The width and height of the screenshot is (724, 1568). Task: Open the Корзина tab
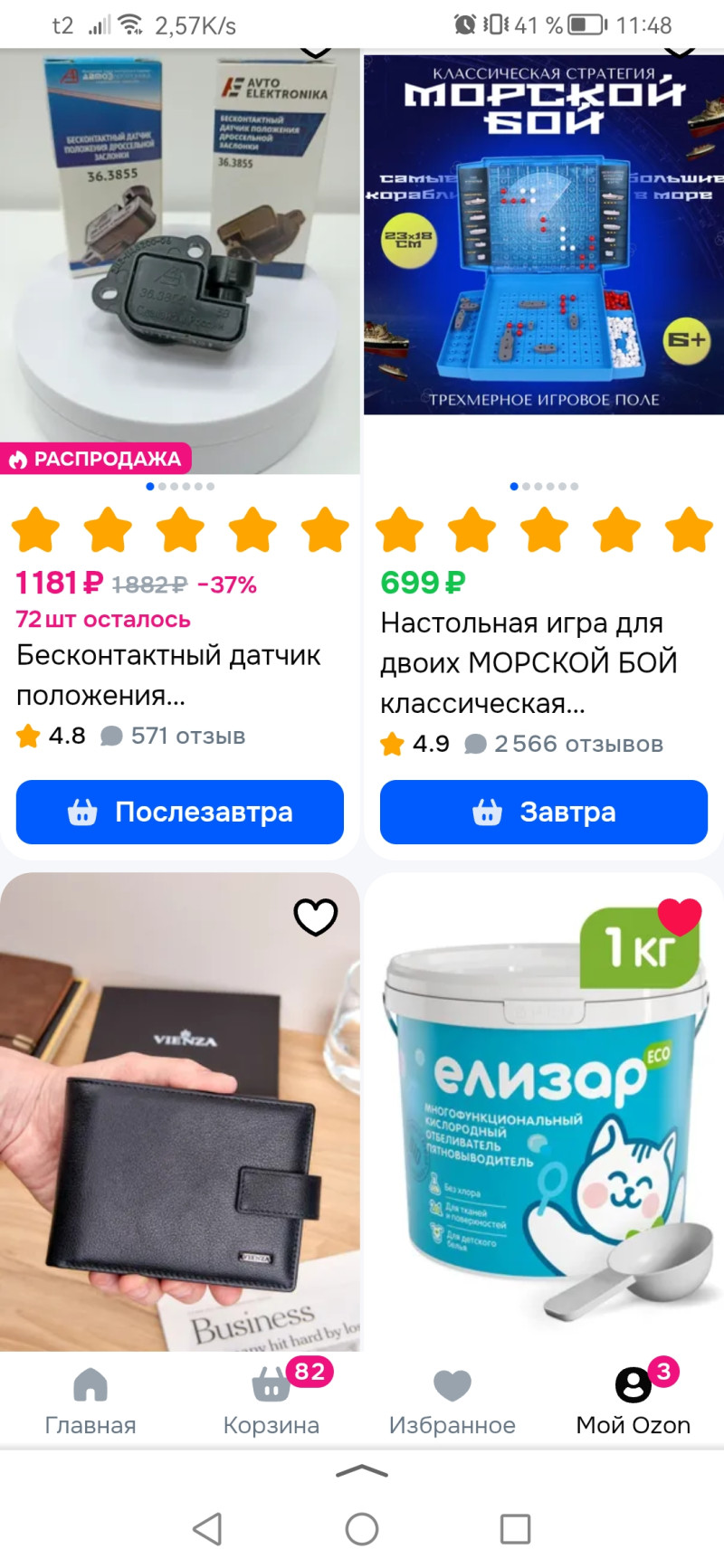(271, 1401)
